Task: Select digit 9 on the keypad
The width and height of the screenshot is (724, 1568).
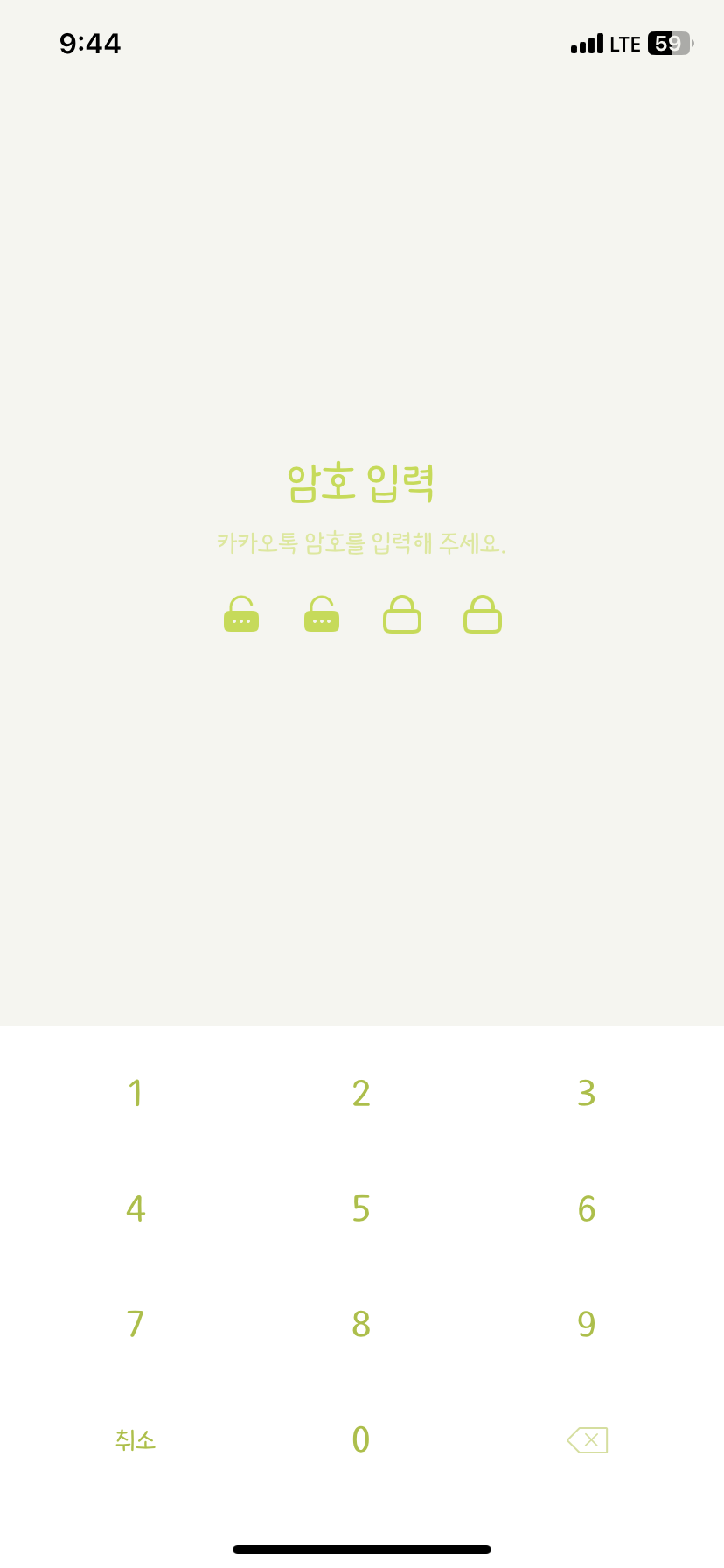Action: point(587,1324)
